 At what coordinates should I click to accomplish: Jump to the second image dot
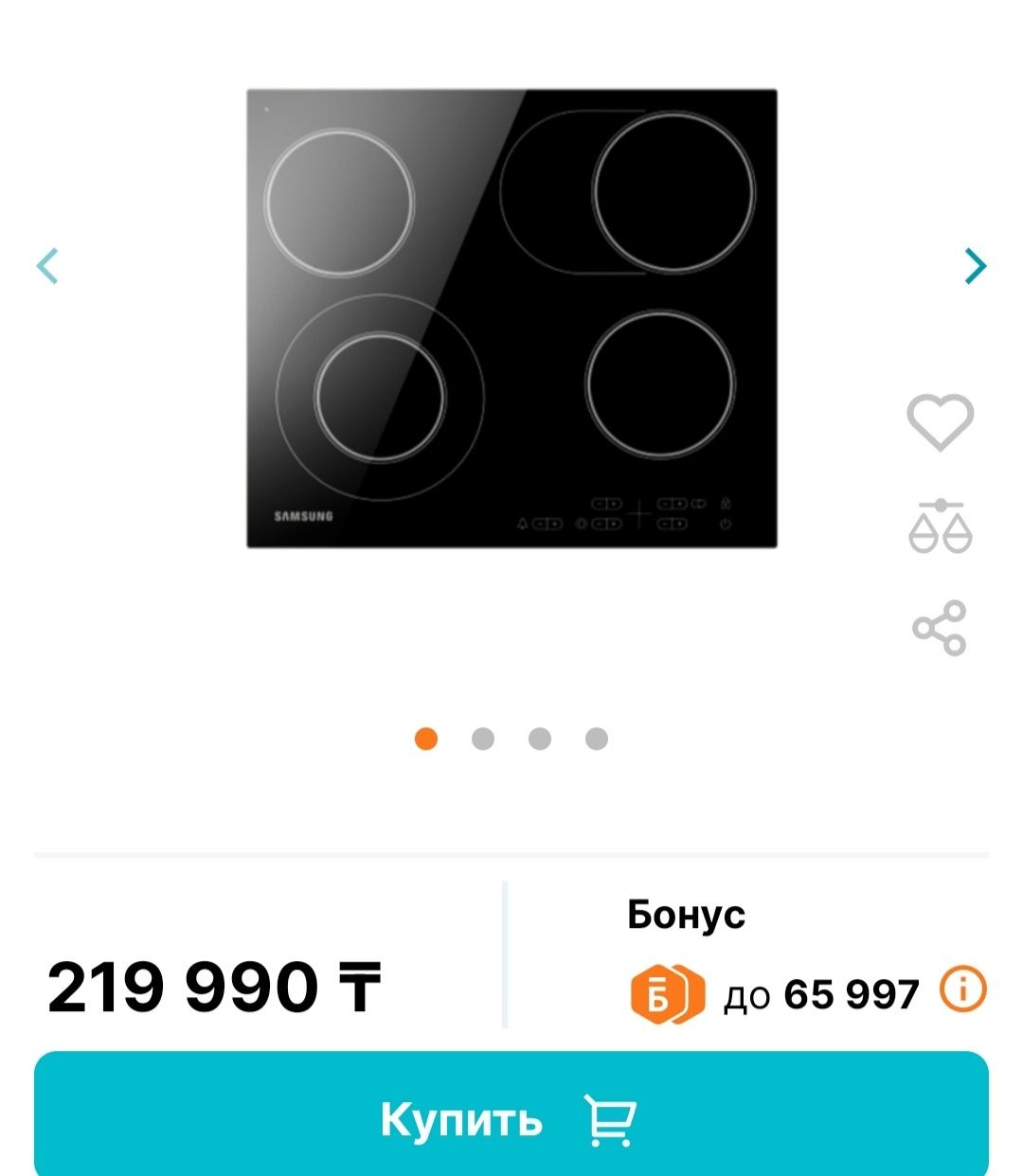pyautogui.click(x=483, y=739)
